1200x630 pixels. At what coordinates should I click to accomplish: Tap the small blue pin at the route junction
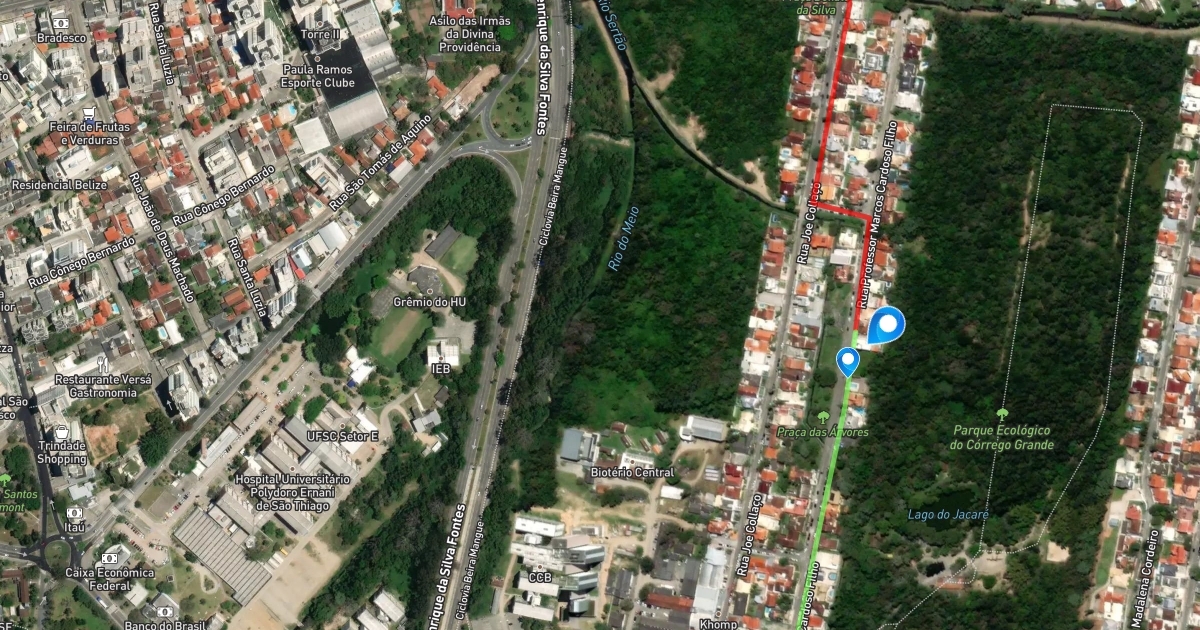click(x=848, y=360)
